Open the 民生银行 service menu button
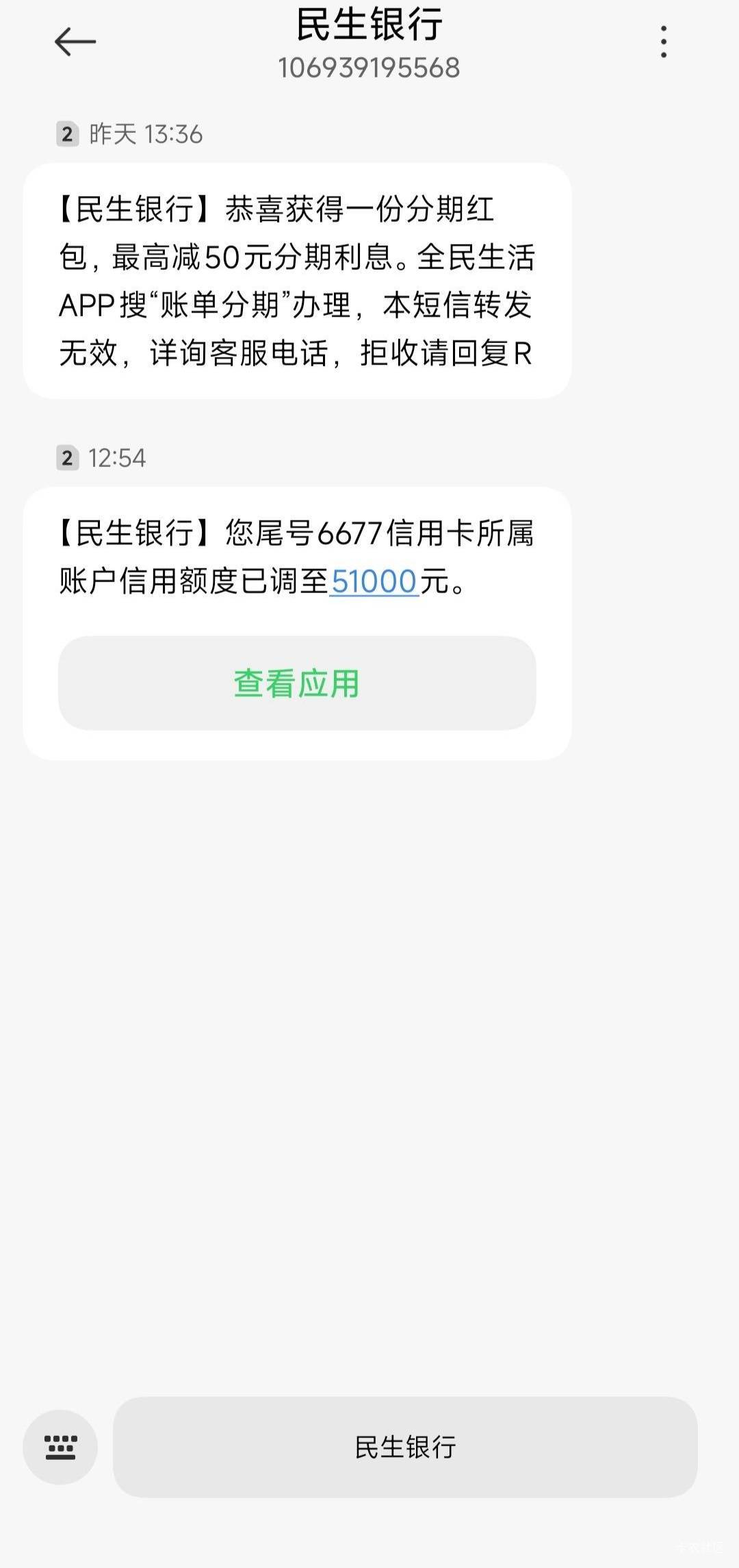The image size is (739, 1568). click(405, 1447)
